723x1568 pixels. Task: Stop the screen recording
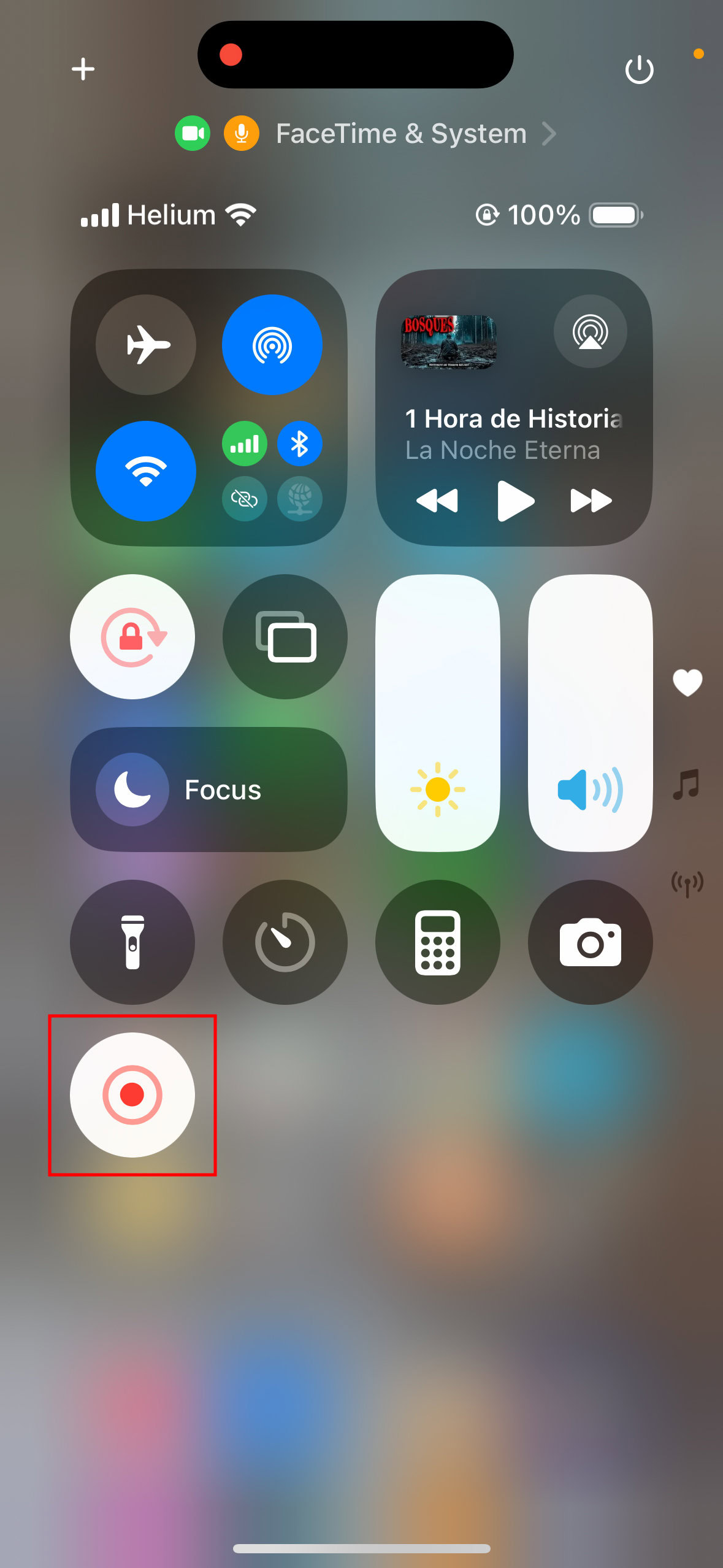coord(132,1094)
